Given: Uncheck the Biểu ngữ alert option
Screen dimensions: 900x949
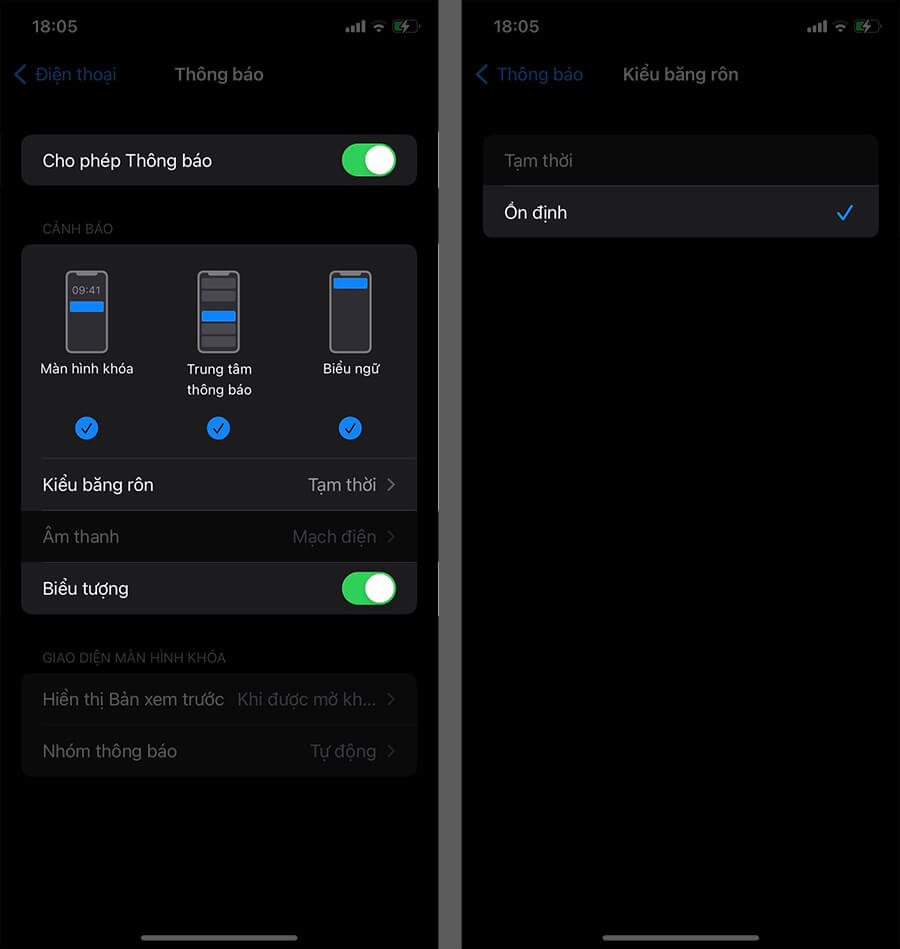Looking at the screenshot, I should point(350,428).
